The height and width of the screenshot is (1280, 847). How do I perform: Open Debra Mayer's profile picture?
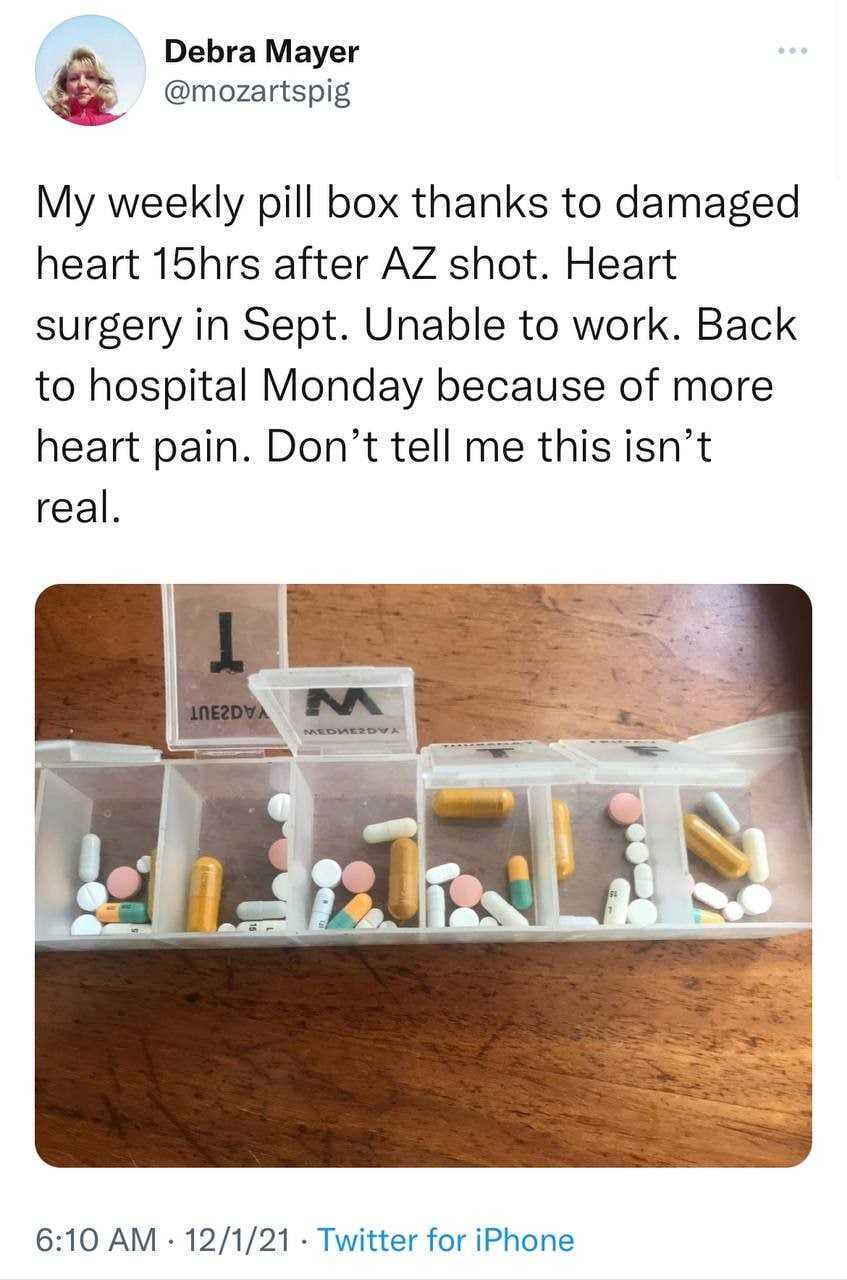90,71
